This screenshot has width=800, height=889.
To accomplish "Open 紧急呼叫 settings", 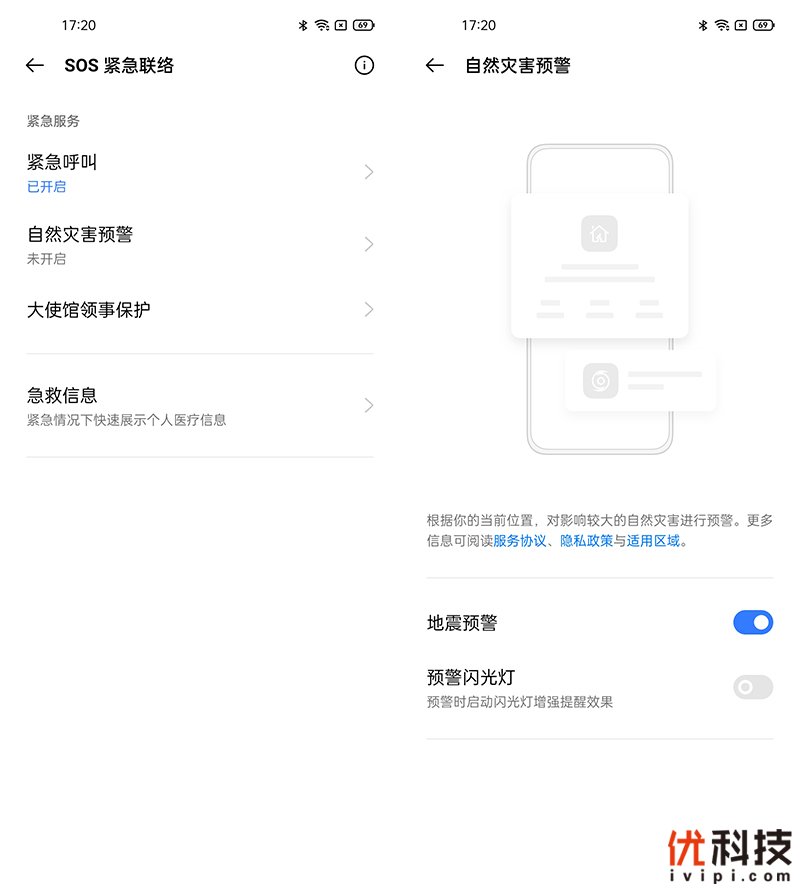I will (x=200, y=172).
